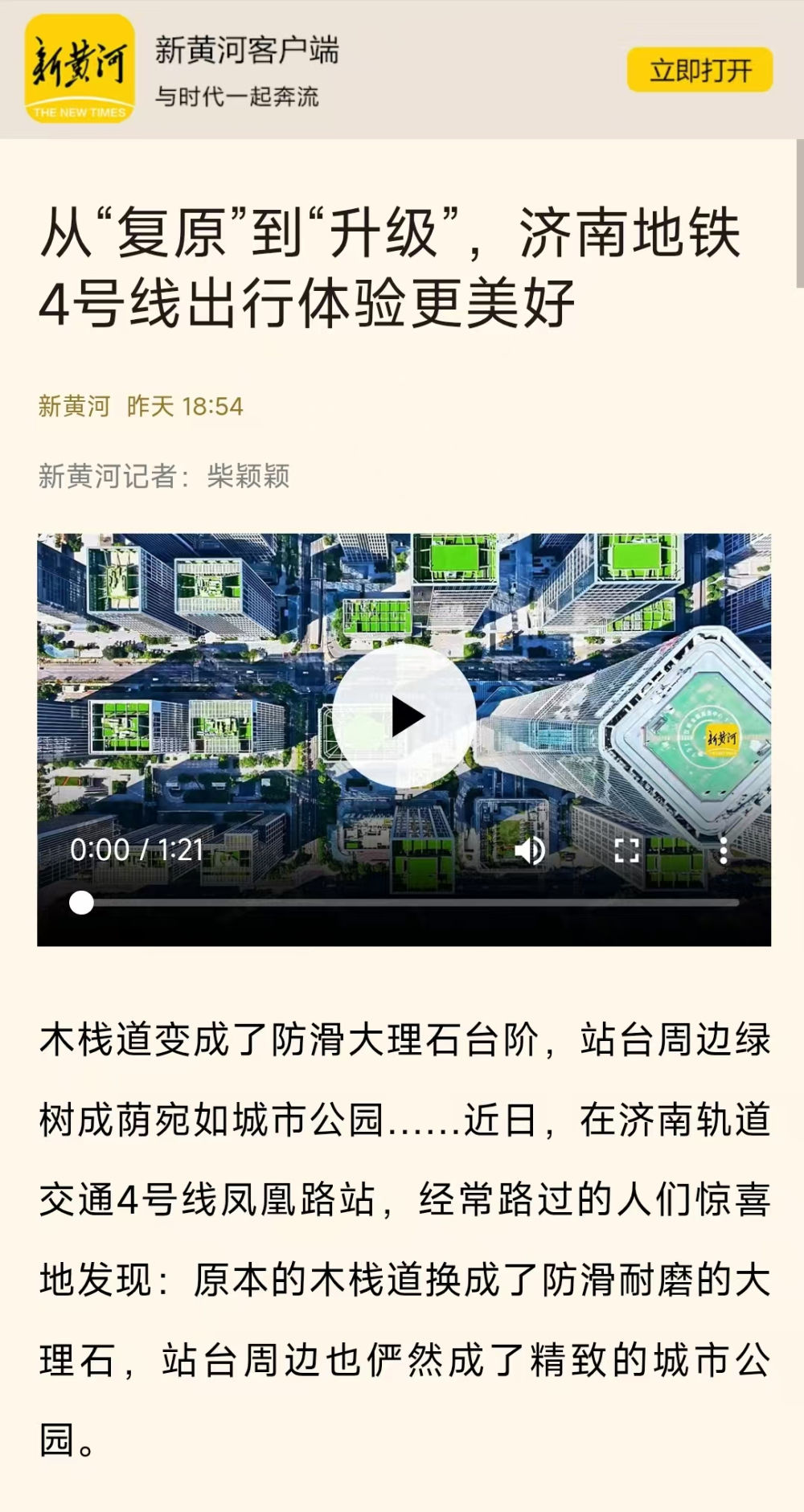This screenshot has width=804, height=1512.
Task: Play the article video
Action: coord(404,716)
